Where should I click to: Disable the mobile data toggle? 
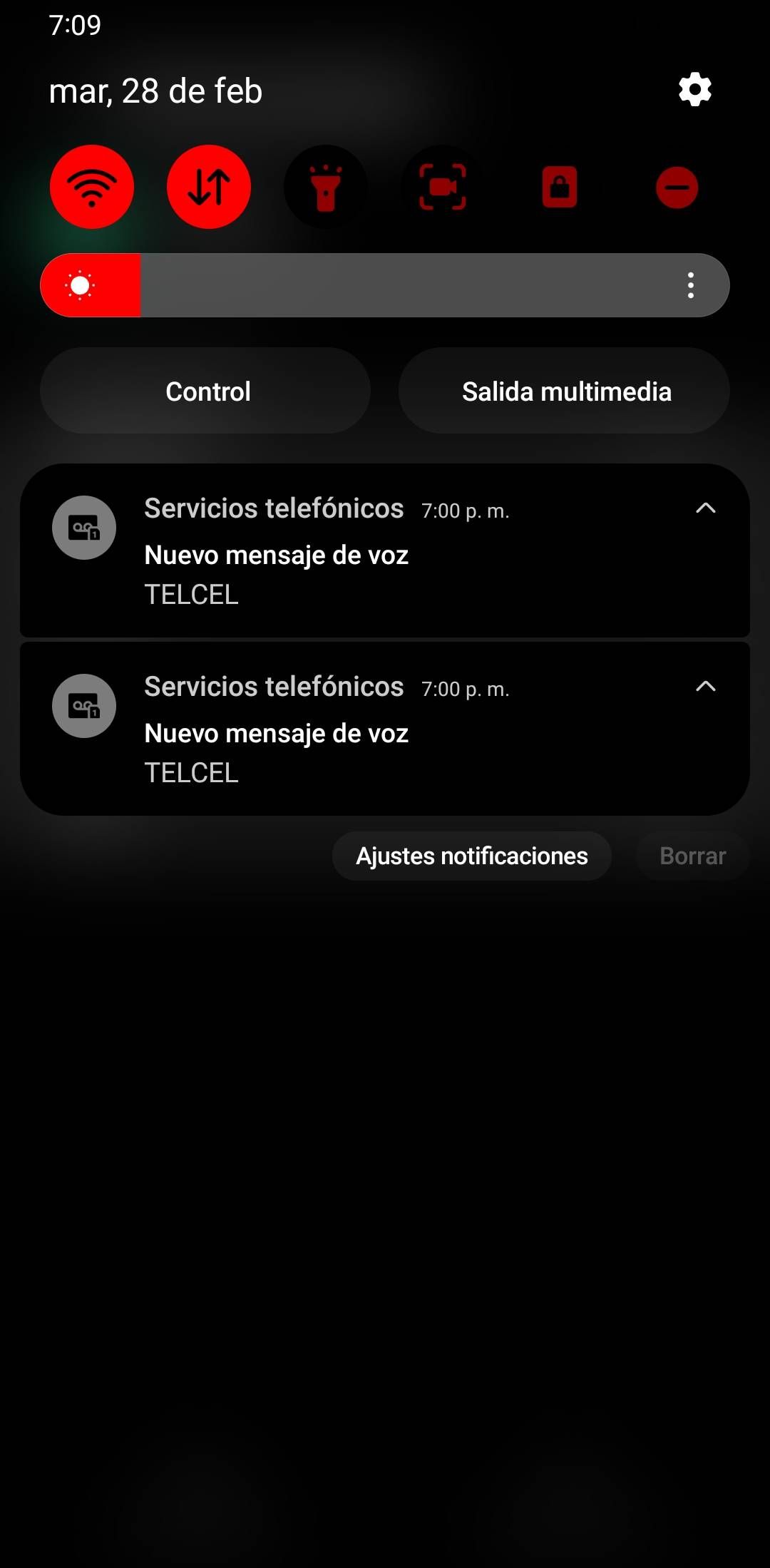tap(209, 187)
